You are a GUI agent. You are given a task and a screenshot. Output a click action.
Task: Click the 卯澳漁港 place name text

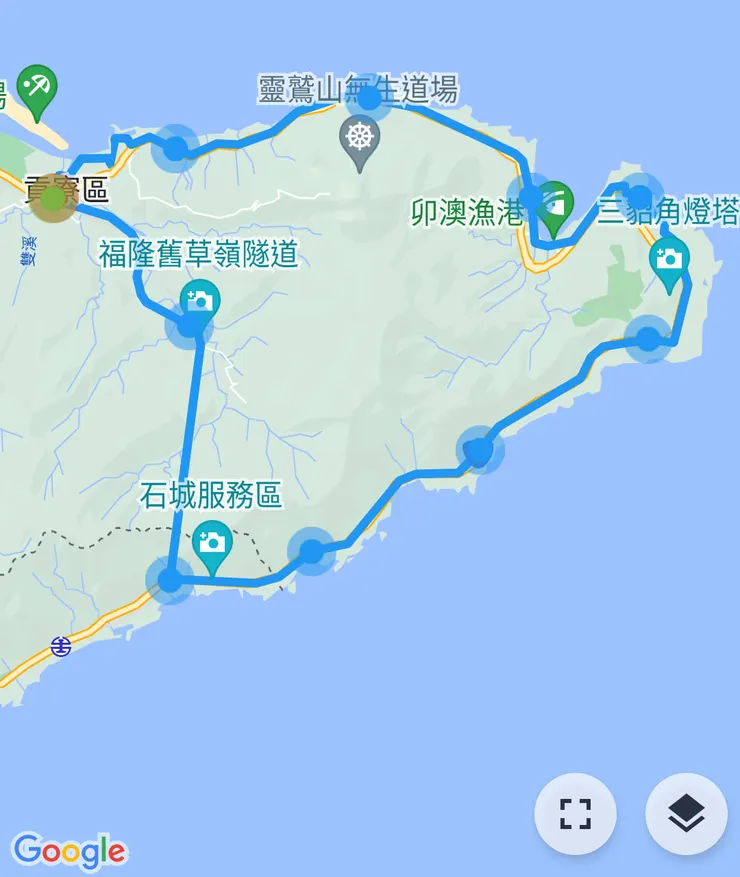(466, 212)
